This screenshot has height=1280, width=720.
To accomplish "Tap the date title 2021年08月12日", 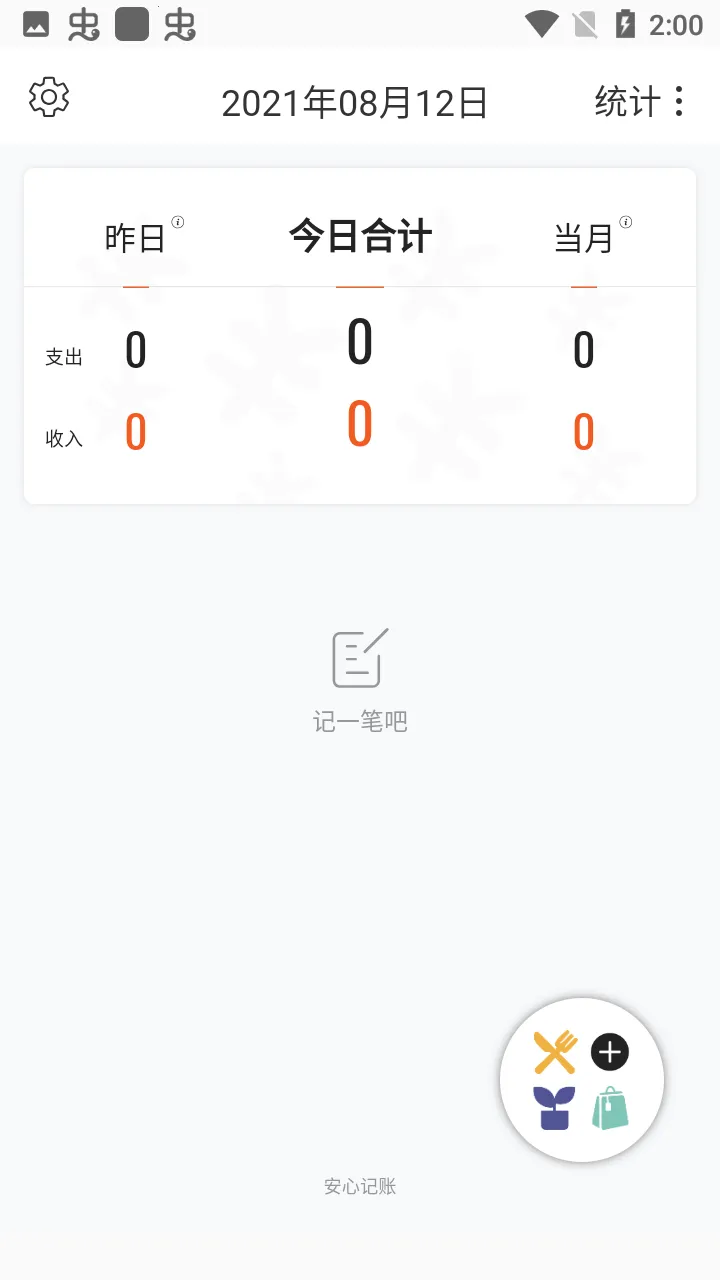I will (354, 101).
